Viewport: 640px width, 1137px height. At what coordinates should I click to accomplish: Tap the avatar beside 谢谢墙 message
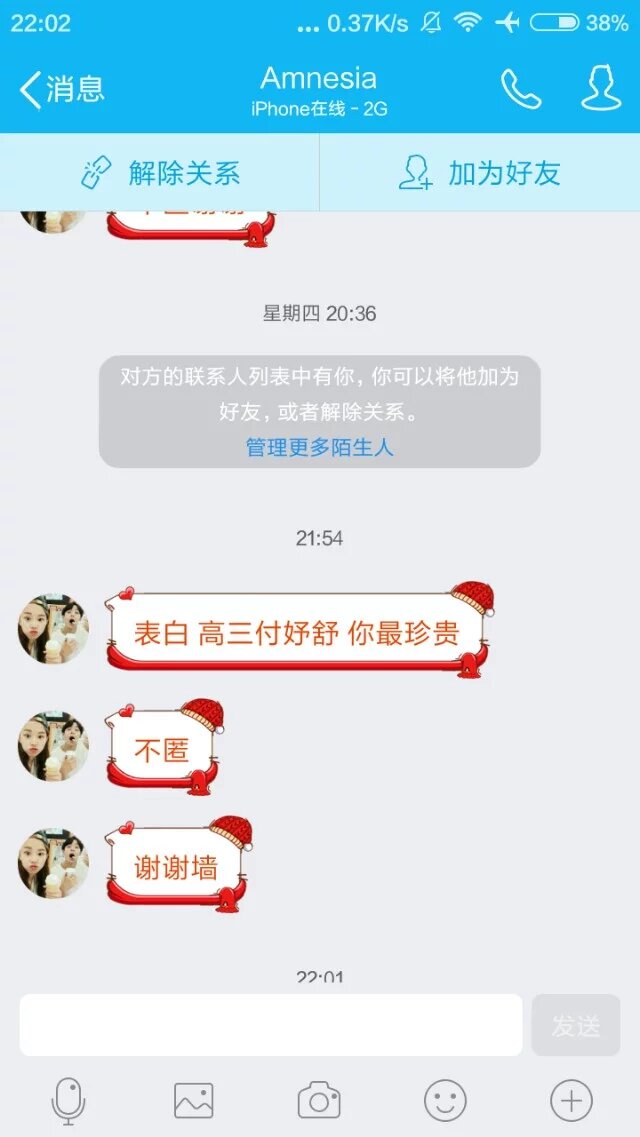(52, 863)
